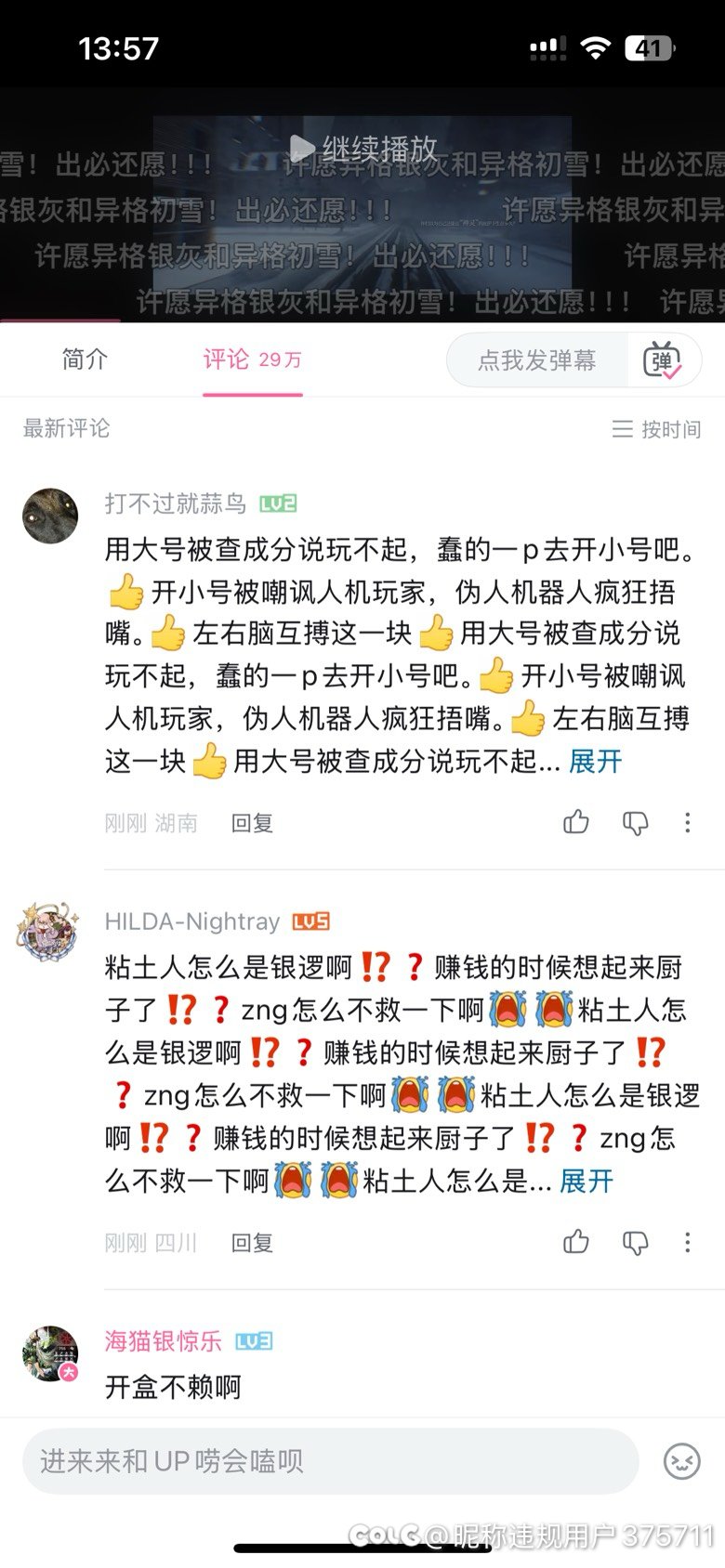Like HILDA-Nightray's comment
Viewport: 725px width, 1568px height.
tap(576, 1242)
